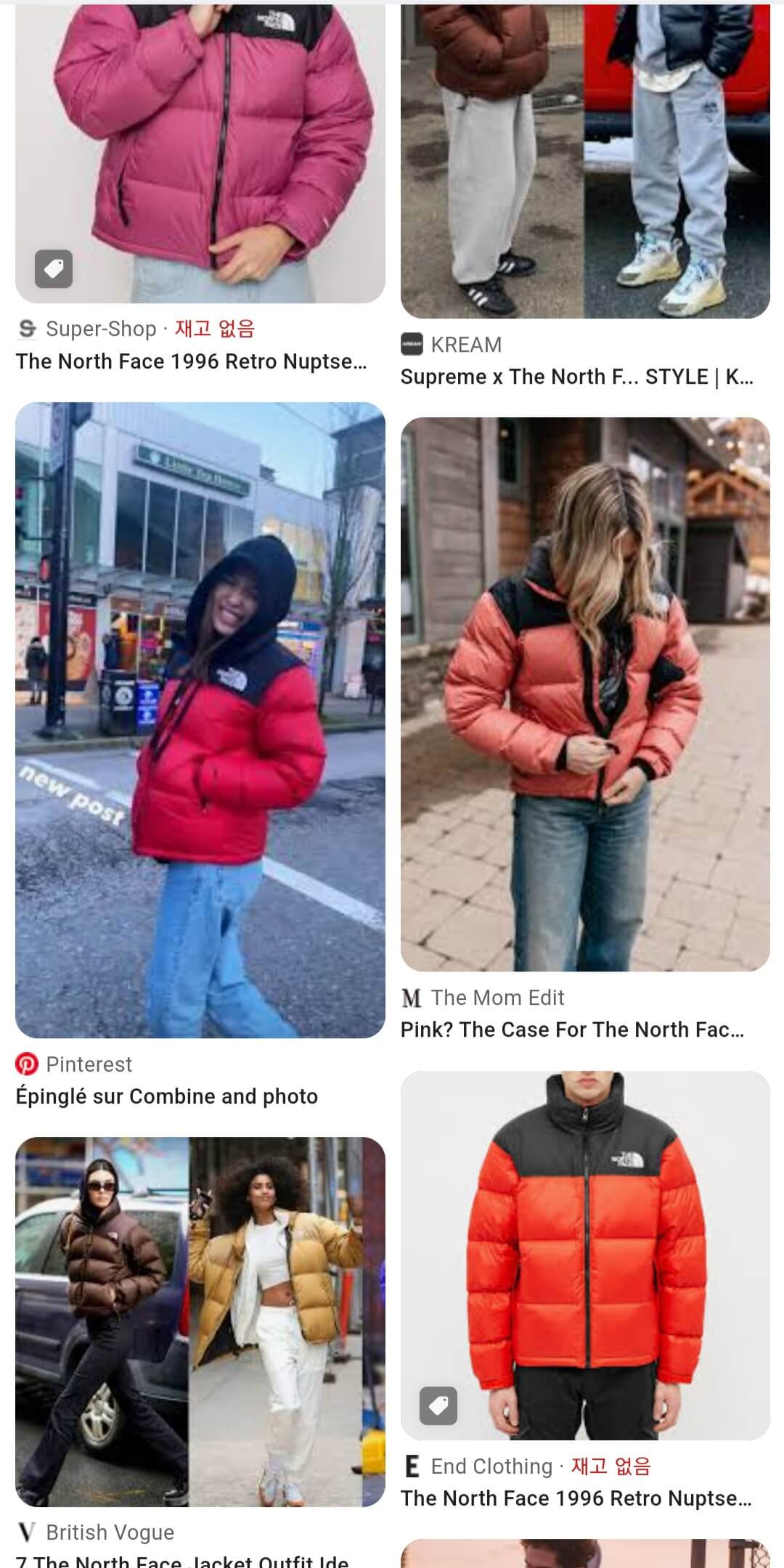This screenshot has height=1568, width=784.
Task: Click The Mom Edit source icon
Action: 412,998
